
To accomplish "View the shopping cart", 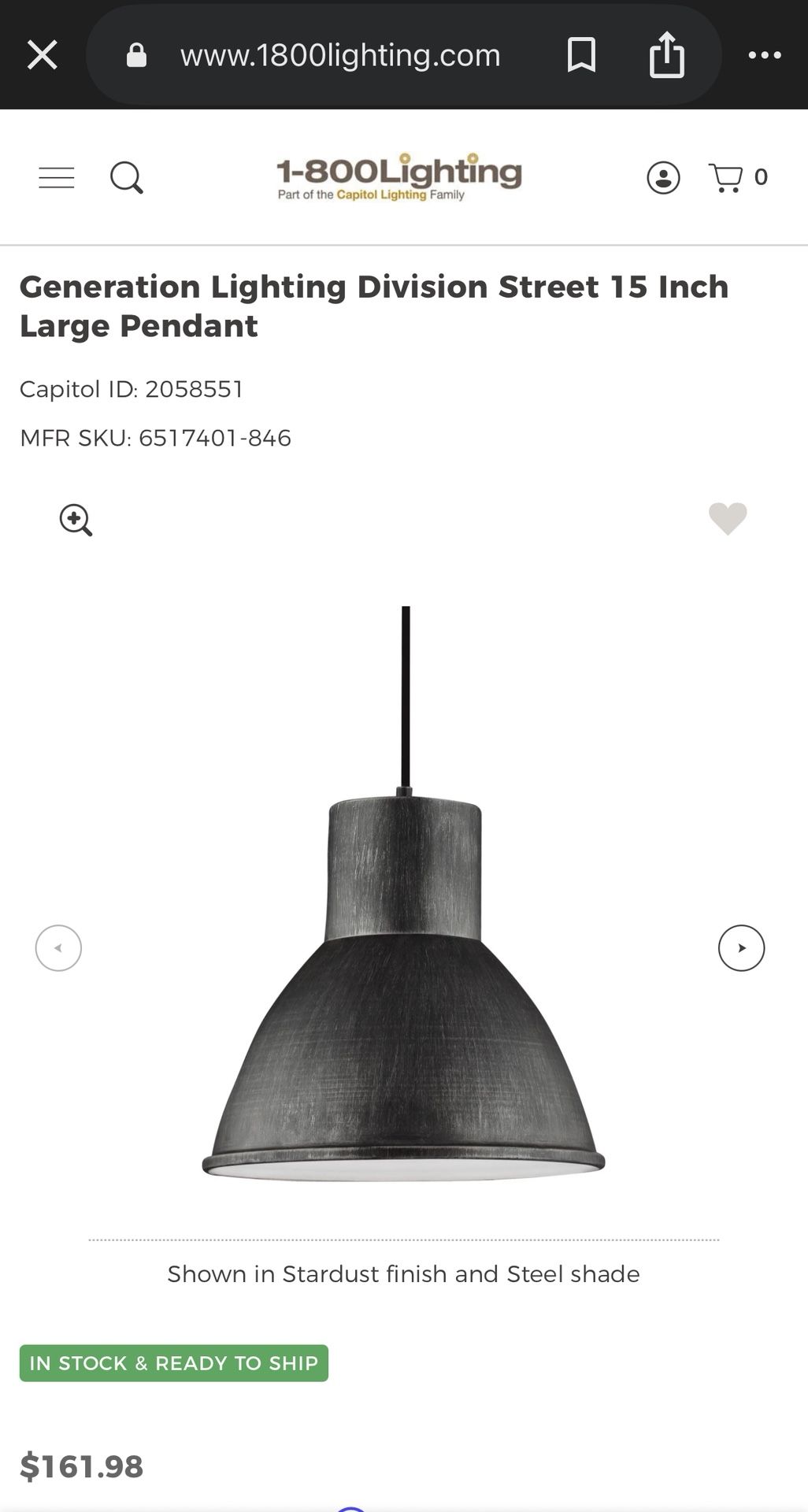I will (738, 177).
